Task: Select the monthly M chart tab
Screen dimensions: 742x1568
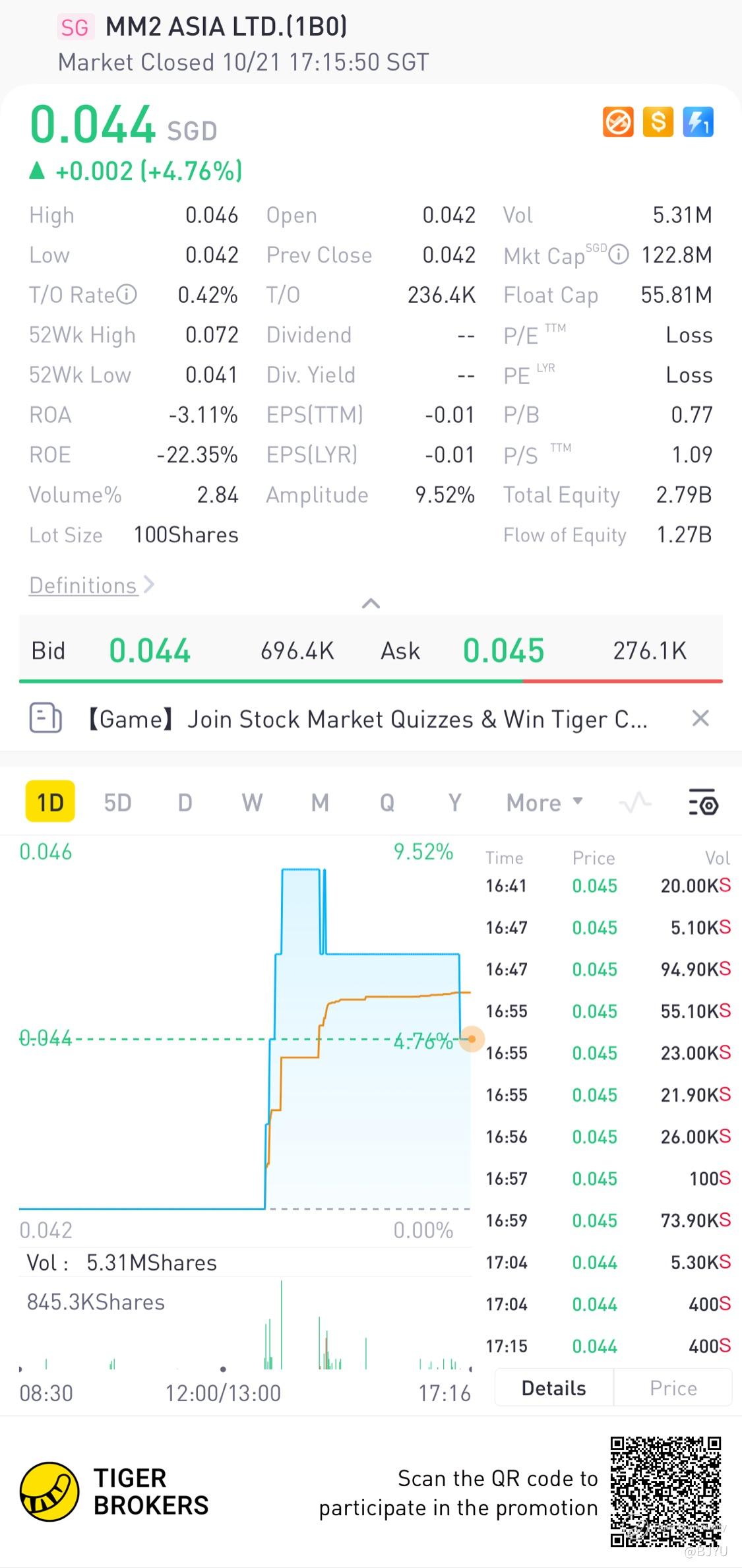Action: tap(320, 803)
